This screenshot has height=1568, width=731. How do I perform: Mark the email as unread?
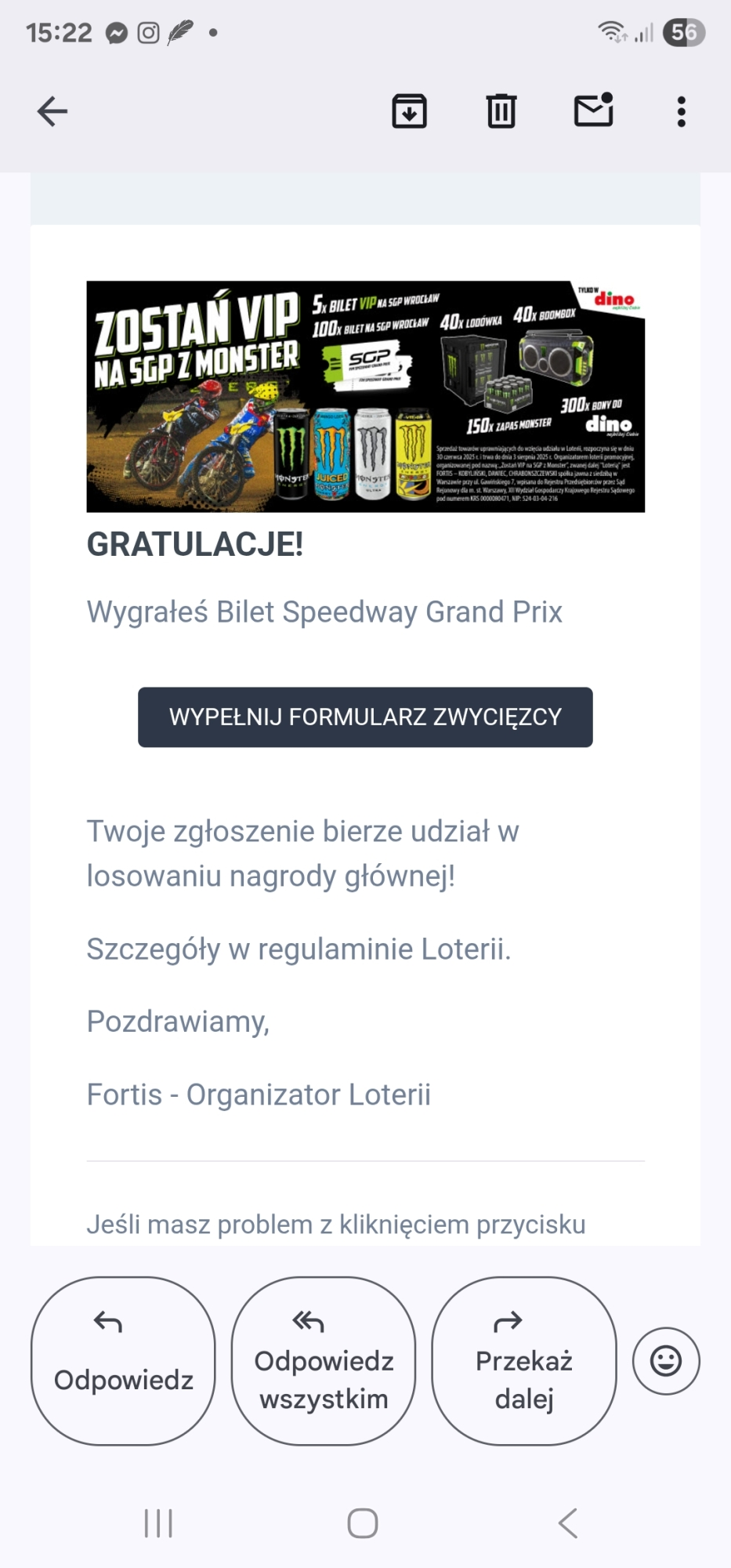pos(593,111)
